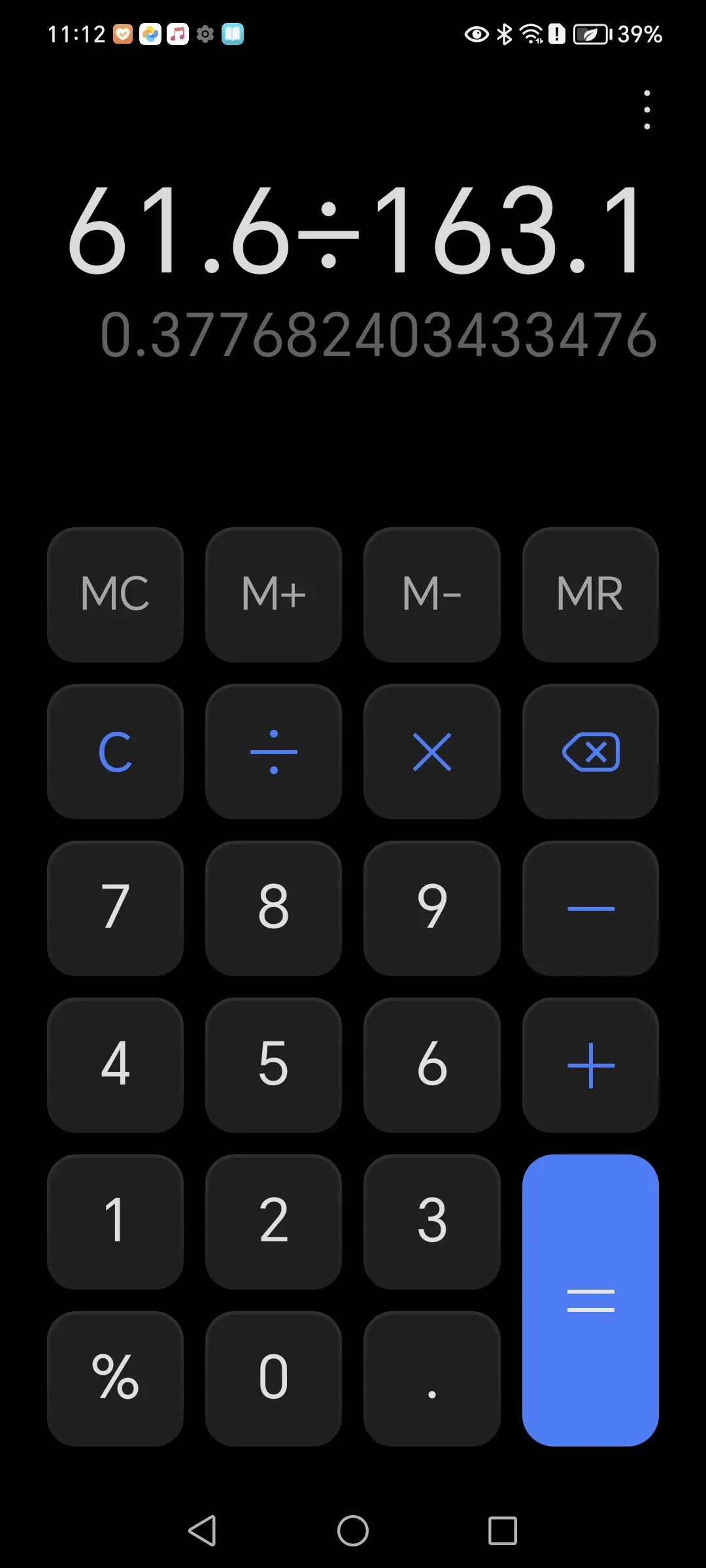Screen dimensions: 706x1568
Task: Select the multiplication operator key
Action: click(x=431, y=751)
